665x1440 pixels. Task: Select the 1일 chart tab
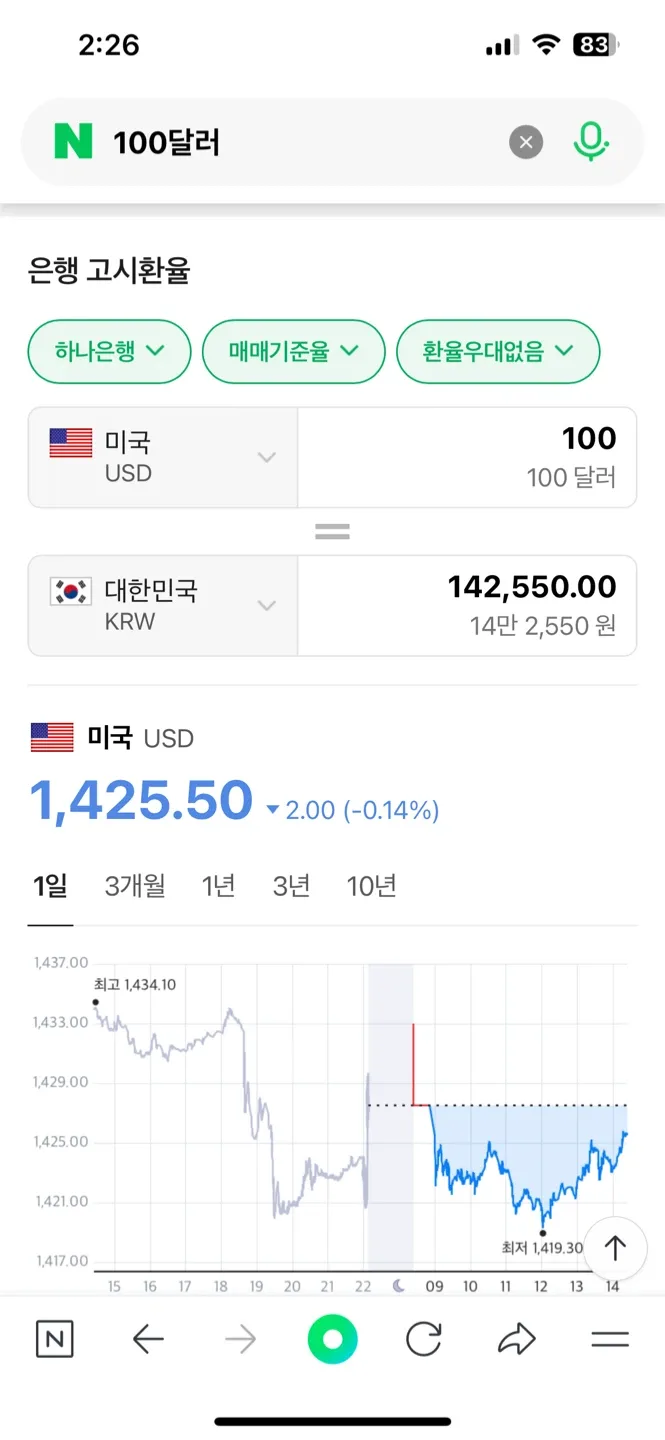pyautogui.click(x=50, y=885)
